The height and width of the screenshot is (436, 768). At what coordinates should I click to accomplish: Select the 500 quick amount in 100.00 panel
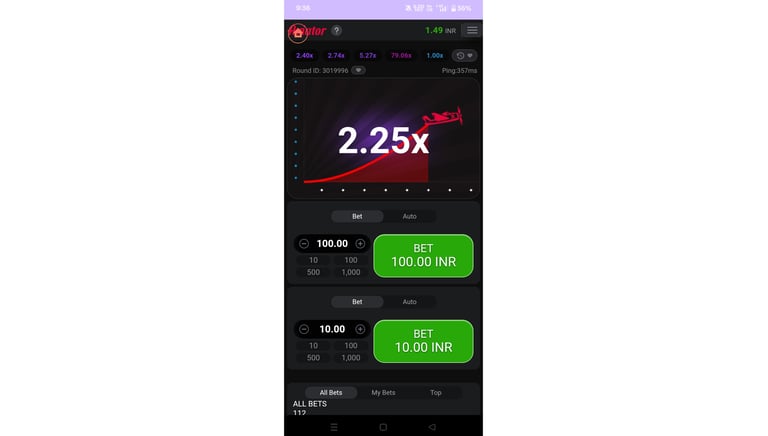pos(313,272)
